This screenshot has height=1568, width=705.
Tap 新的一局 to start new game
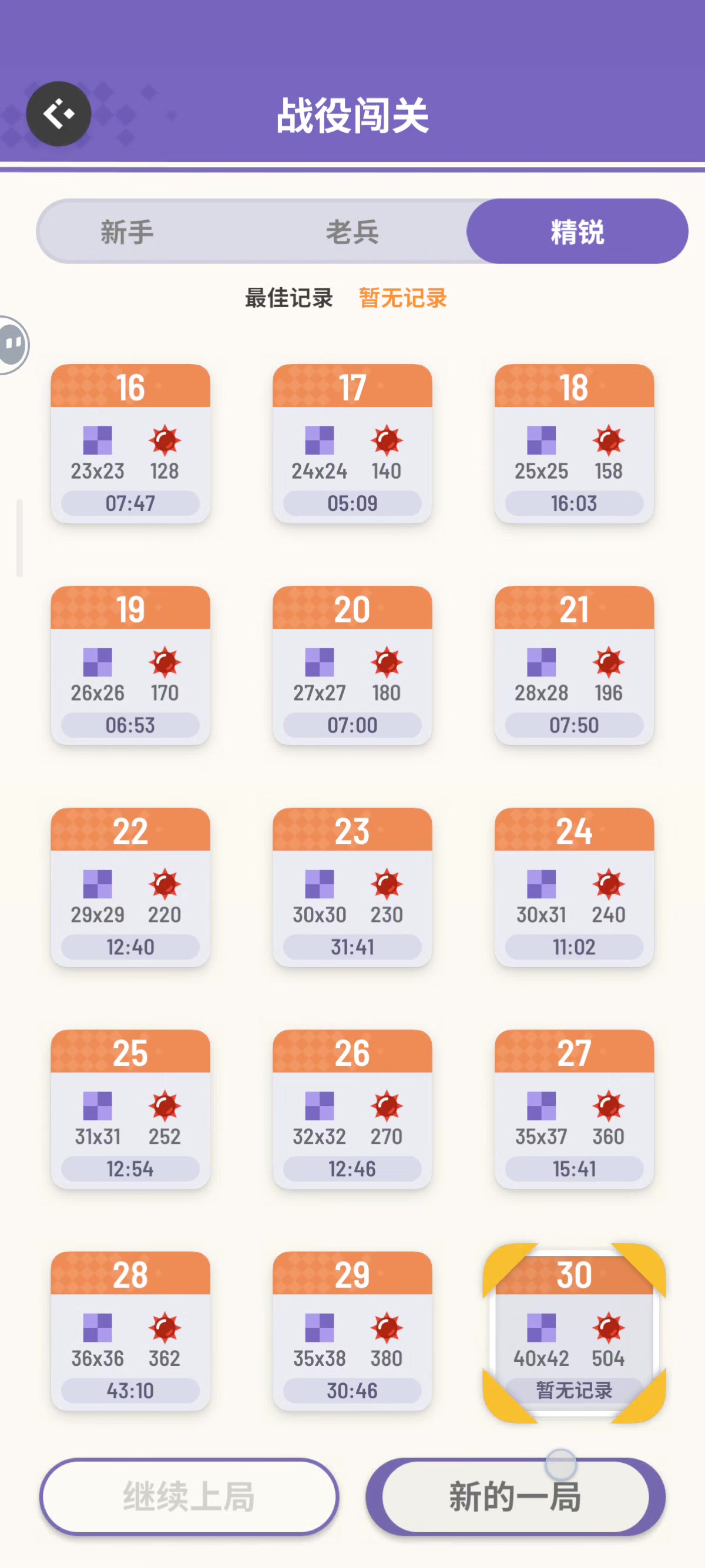coord(515,1497)
